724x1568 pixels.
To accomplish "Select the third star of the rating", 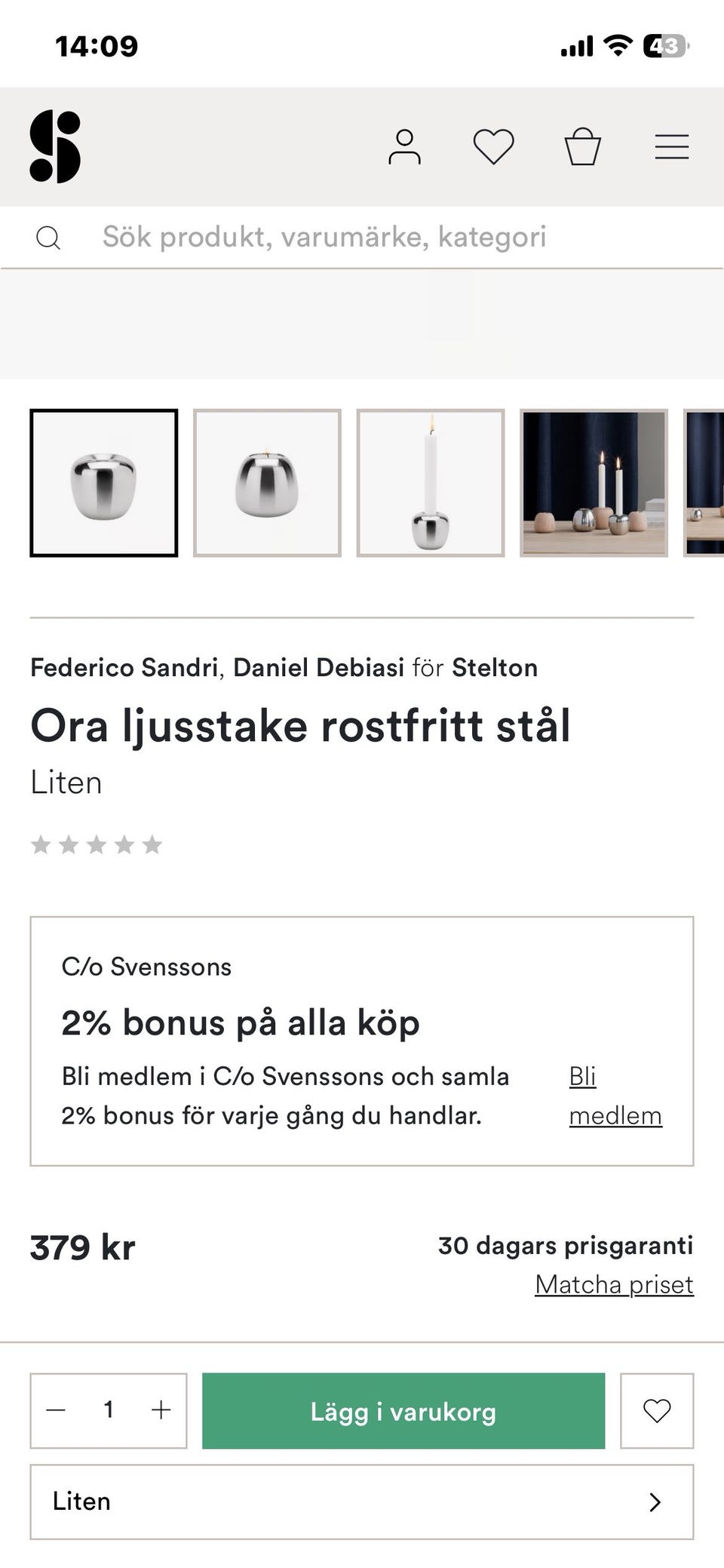I will [x=98, y=845].
